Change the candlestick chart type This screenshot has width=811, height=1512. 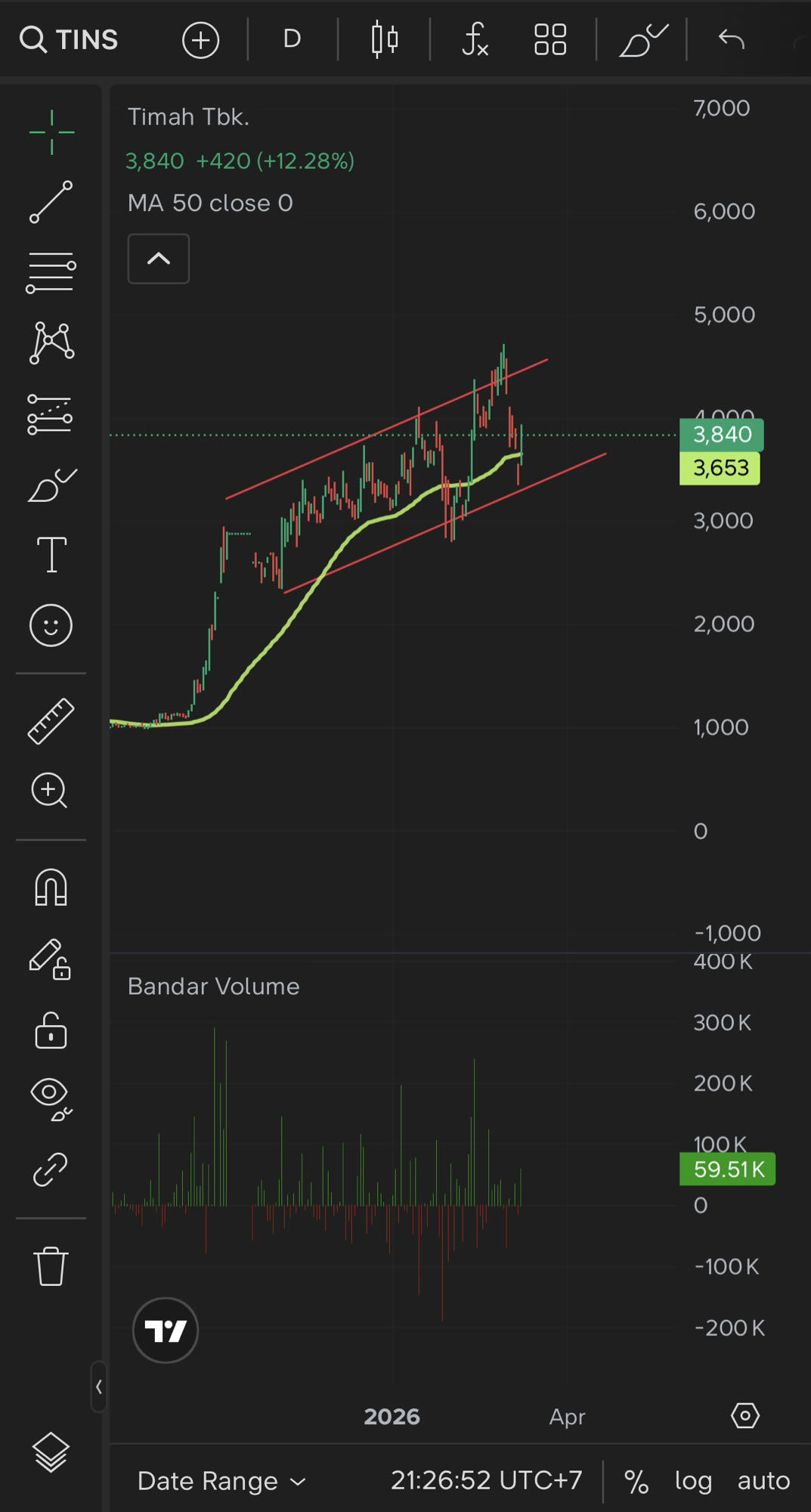click(x=385, y=39)
